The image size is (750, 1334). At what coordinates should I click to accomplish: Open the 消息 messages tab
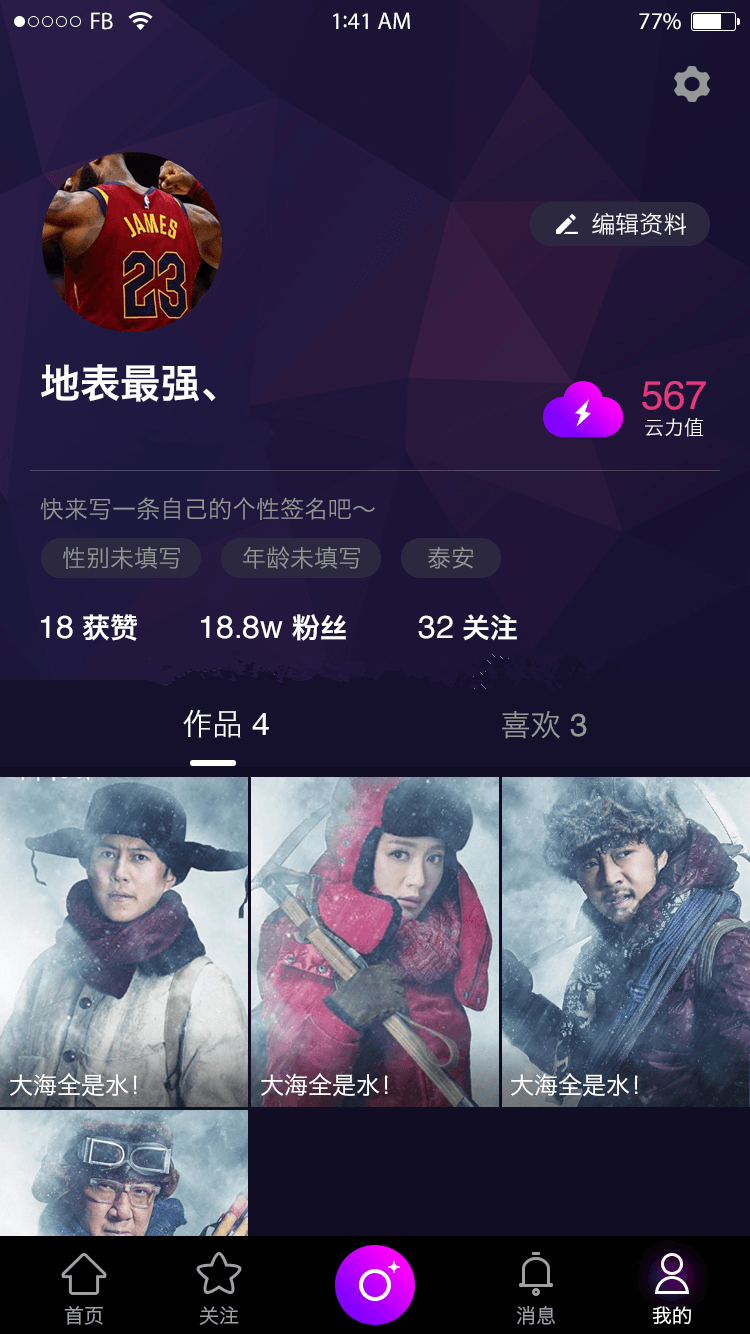(536, 1288)
